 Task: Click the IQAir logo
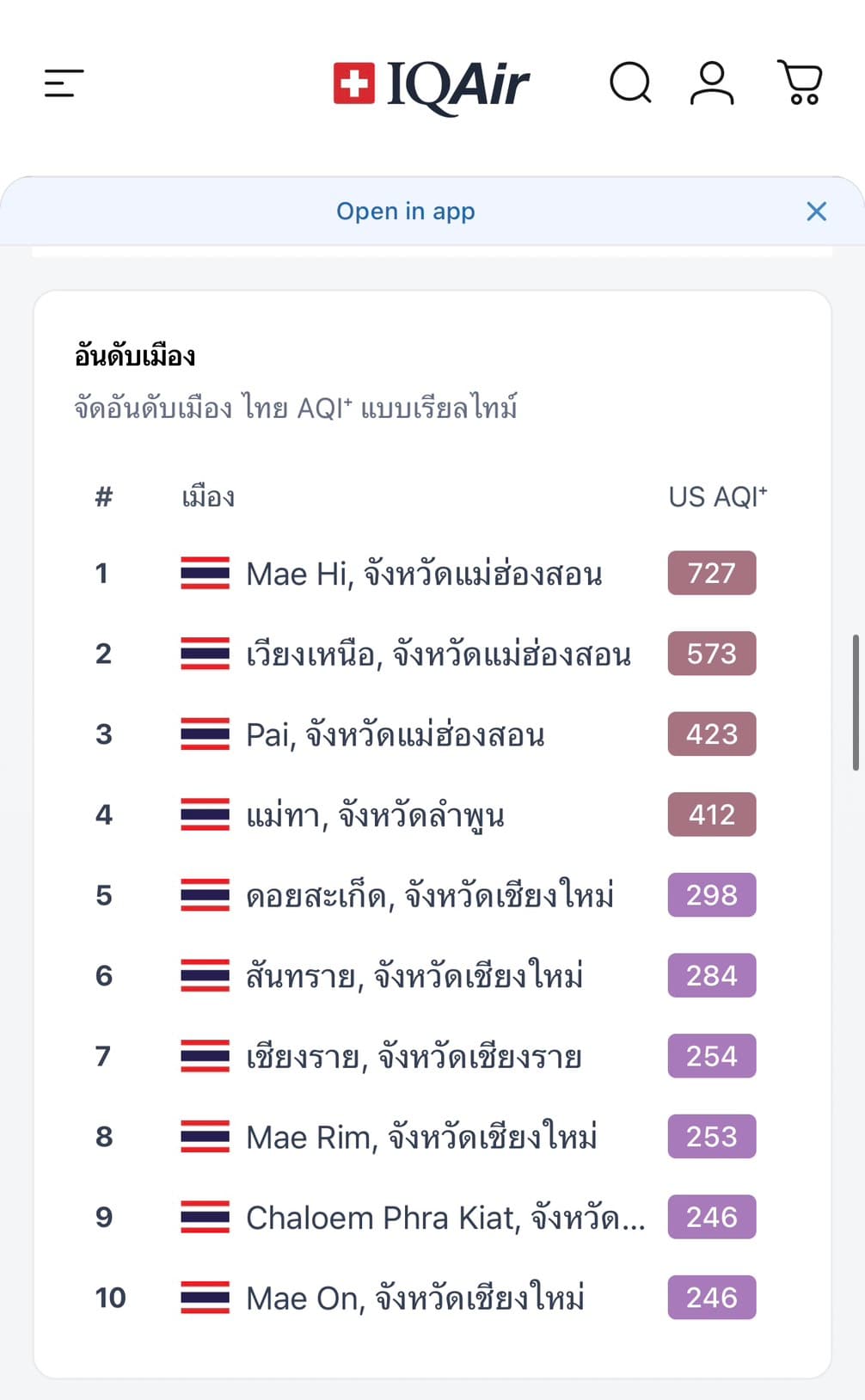(431, 83)
